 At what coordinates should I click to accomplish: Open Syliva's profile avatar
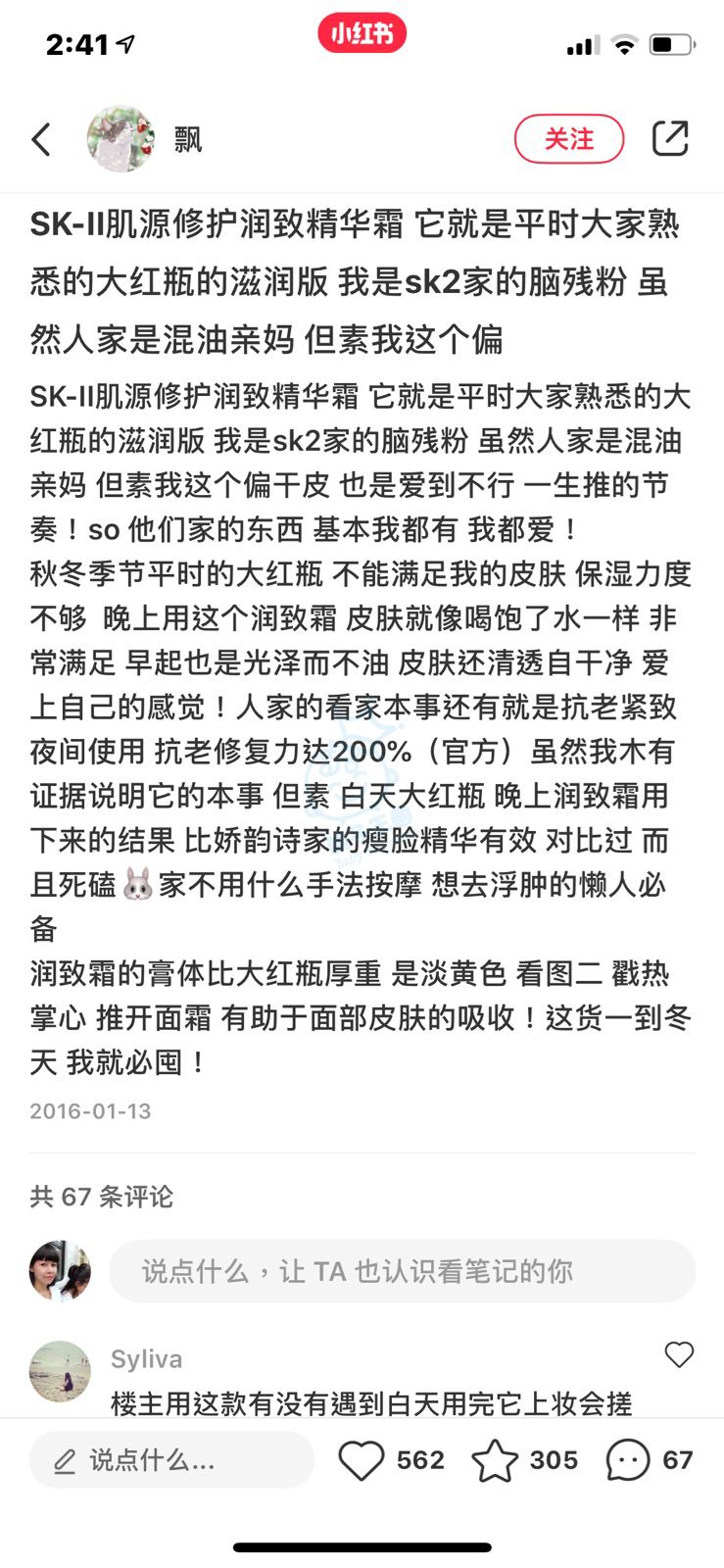[60, 1371]
